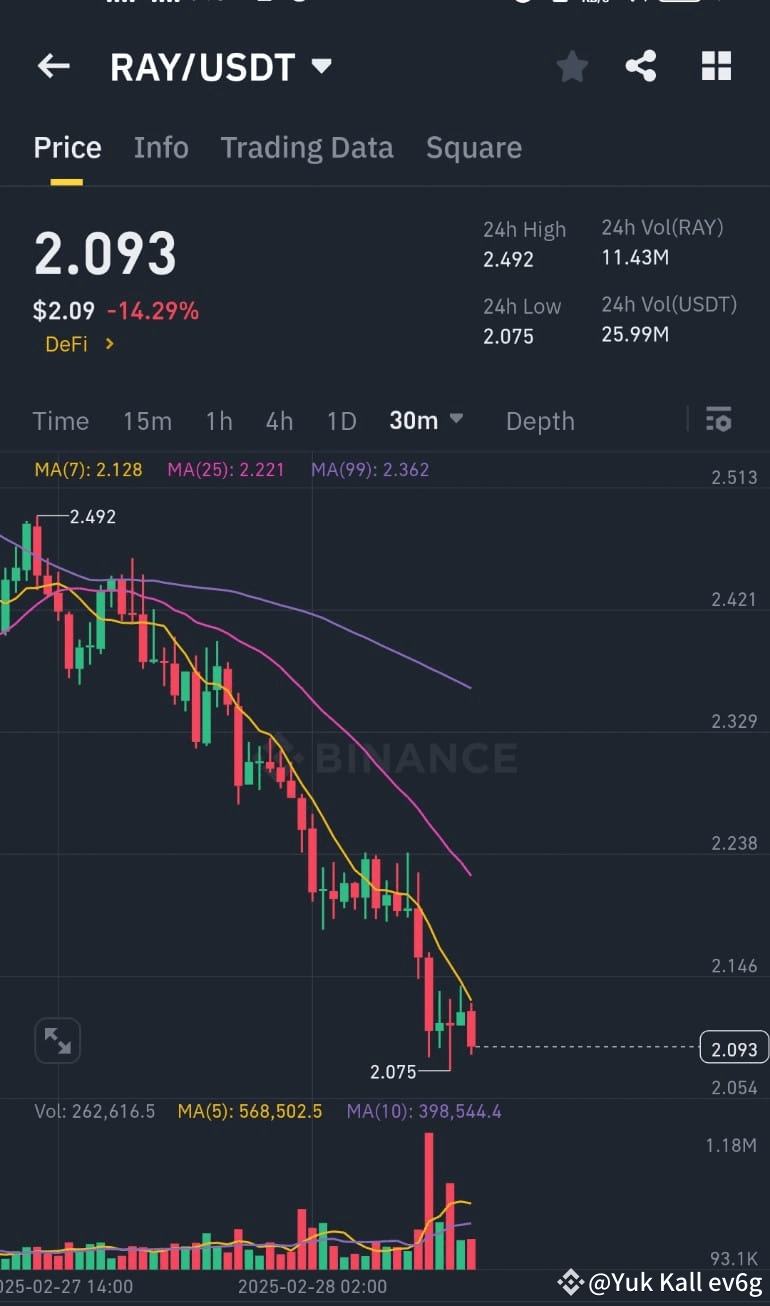Open the DeFi category link
Image resolution: width=770 pixels, height=1306 pixels.
pyautogui.click(x=79, y=344)
